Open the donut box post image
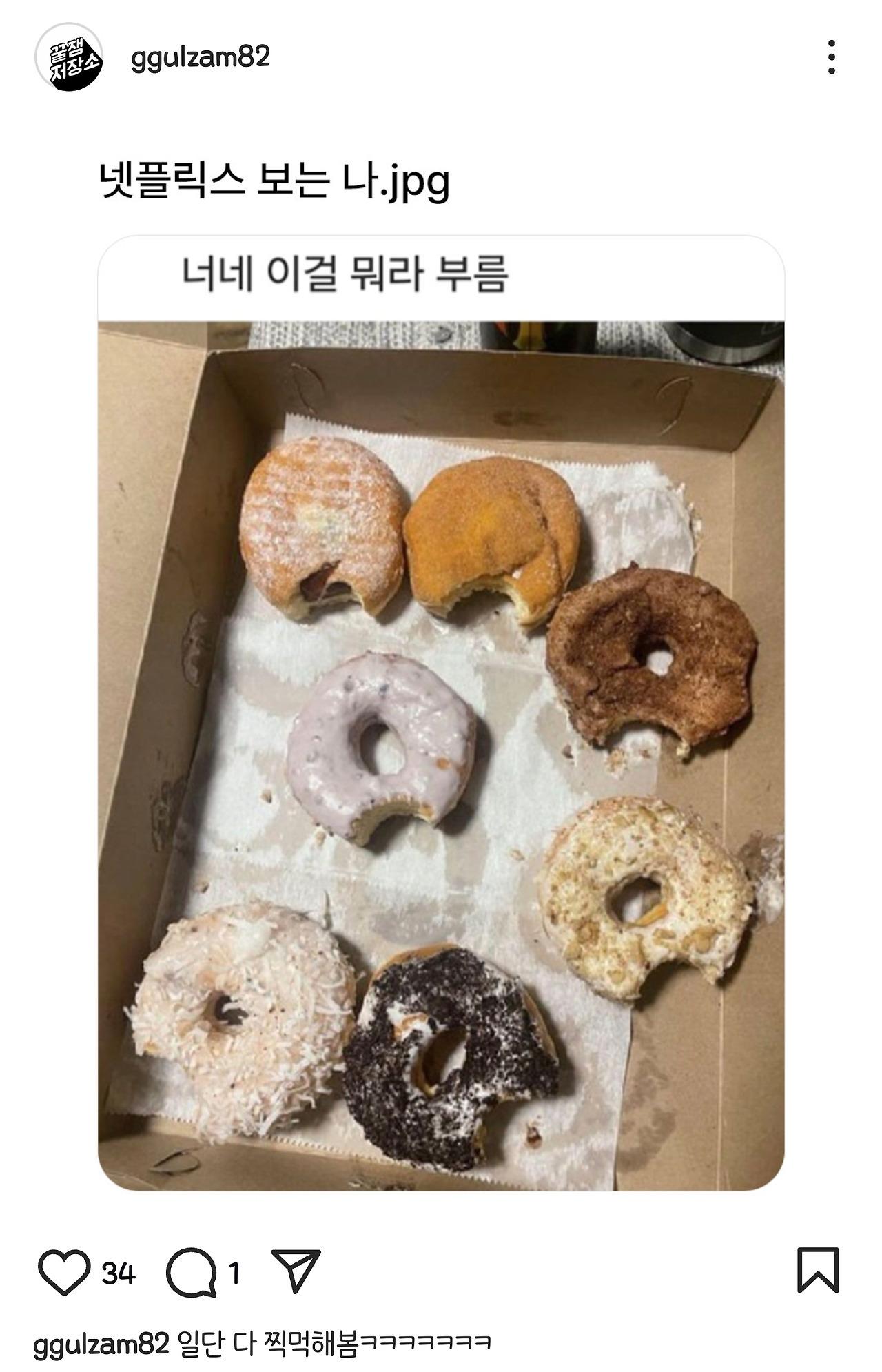Screen dimensions: 882x1372 click(441, 755)
